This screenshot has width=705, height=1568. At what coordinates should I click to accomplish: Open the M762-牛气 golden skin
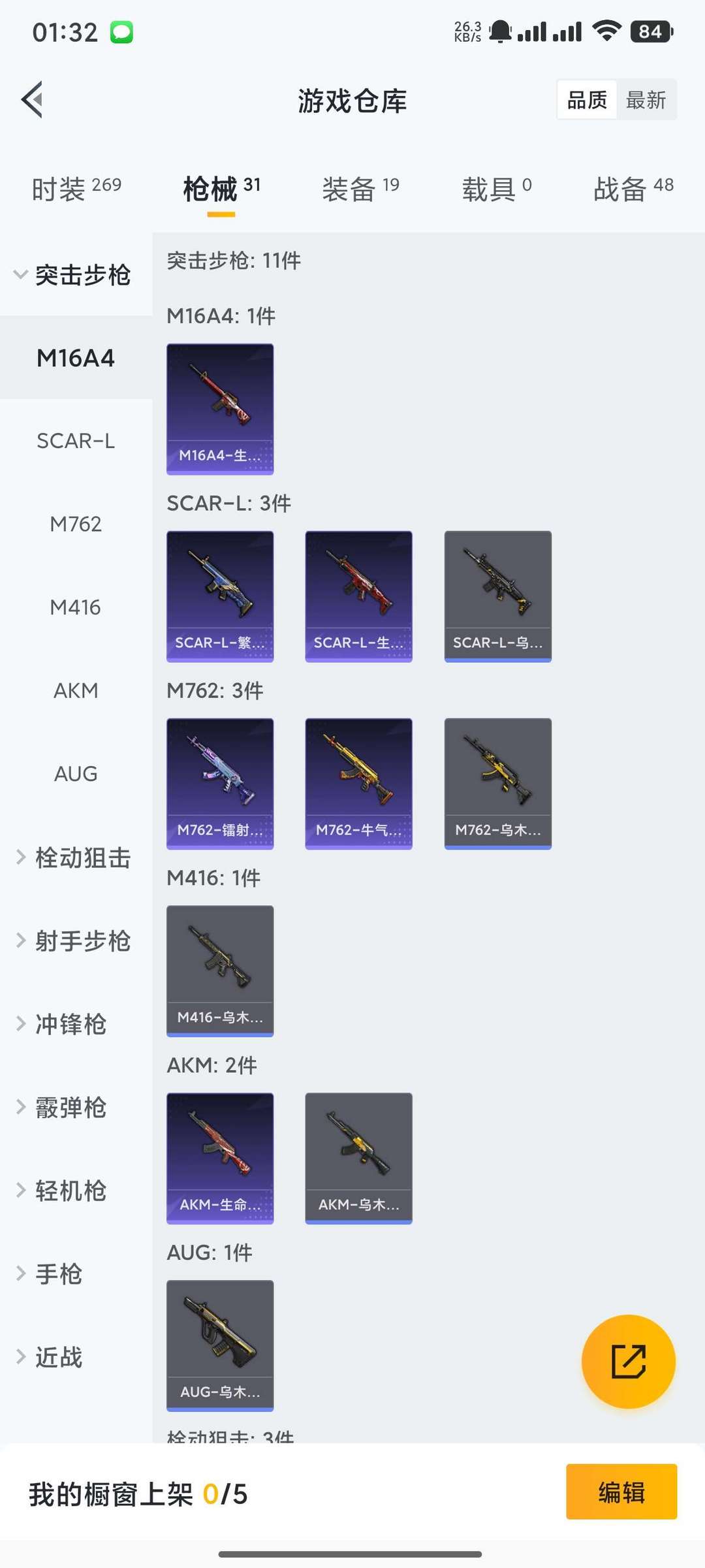[x=358, y=783]
